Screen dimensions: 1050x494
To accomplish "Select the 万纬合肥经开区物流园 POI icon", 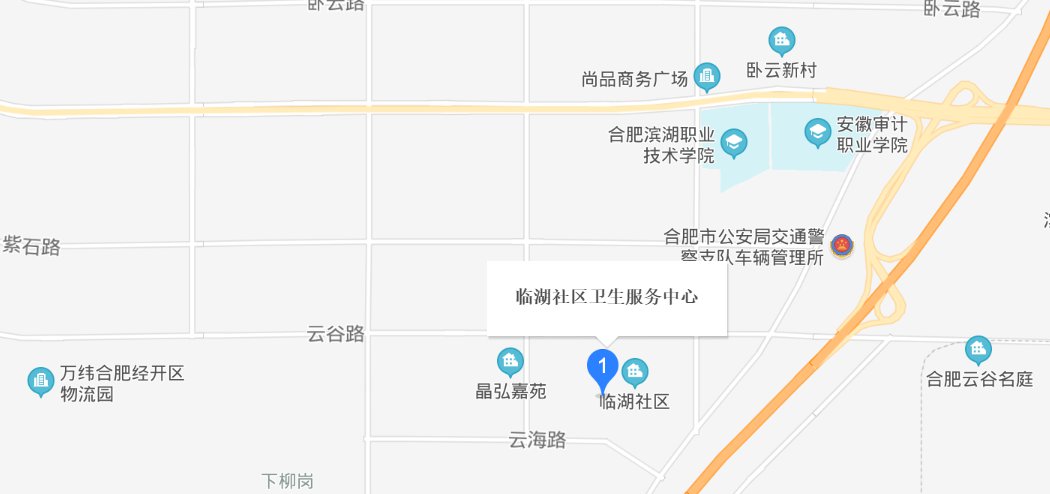I will pyautogui.click(x=40, y=380).
